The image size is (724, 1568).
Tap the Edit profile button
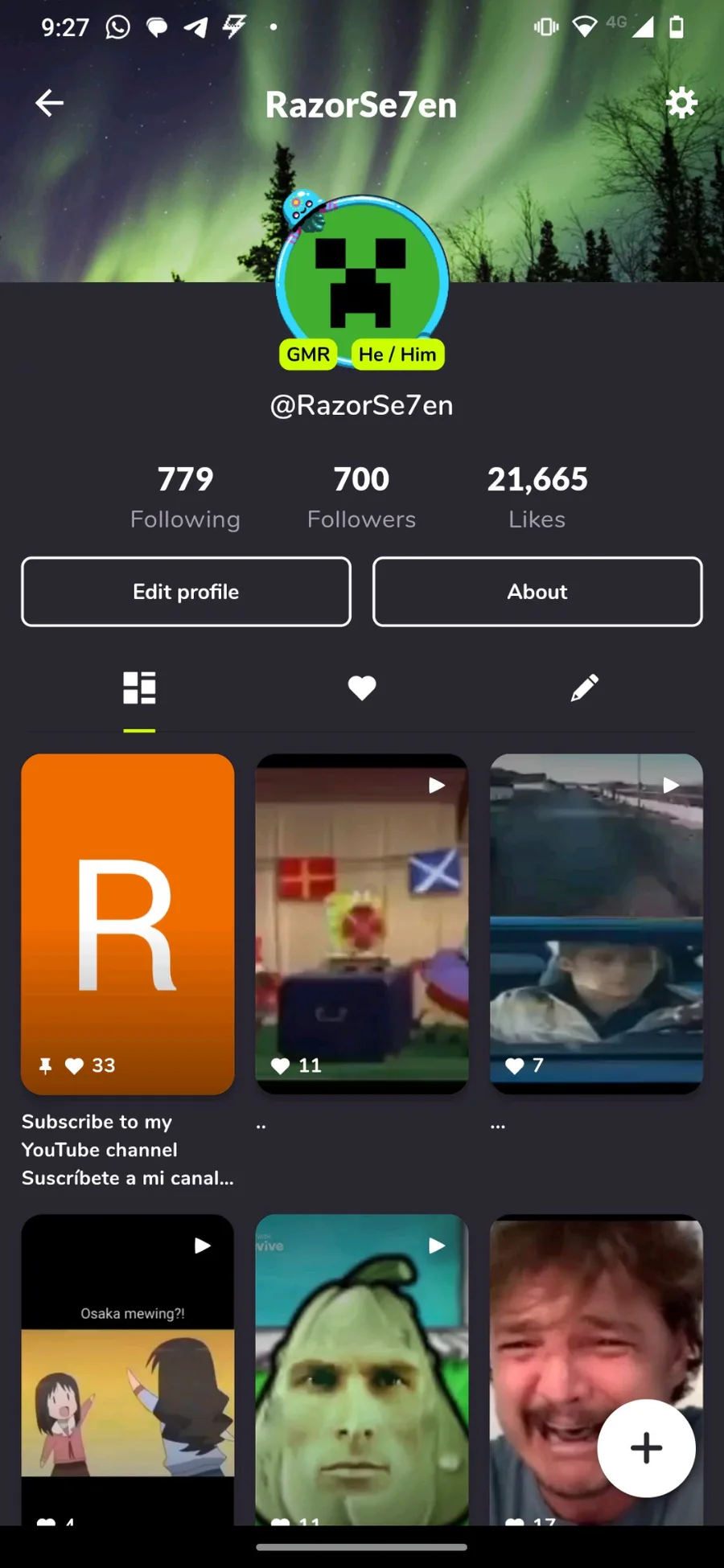click(x=186, y=592)
